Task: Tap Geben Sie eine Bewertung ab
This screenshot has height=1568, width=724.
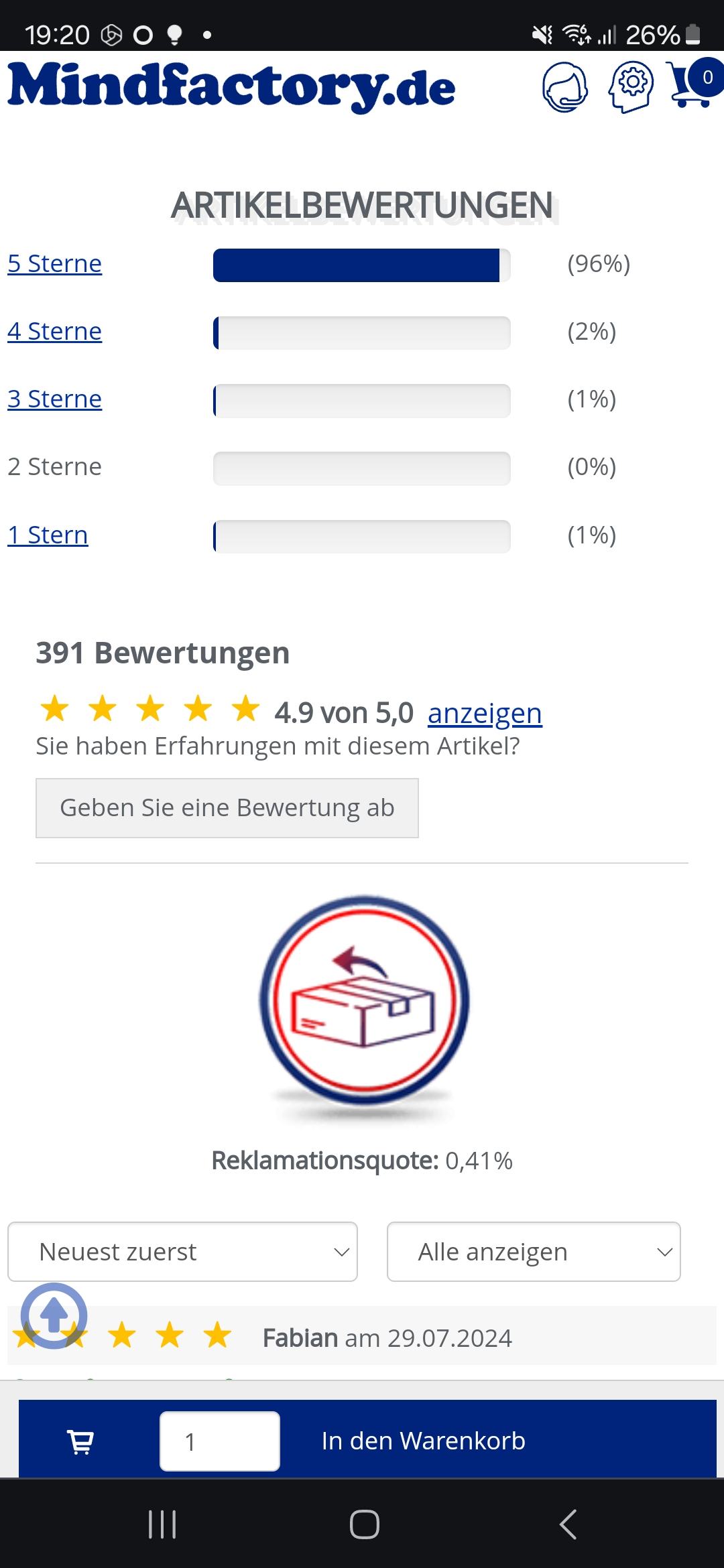Action: point(227,808)
